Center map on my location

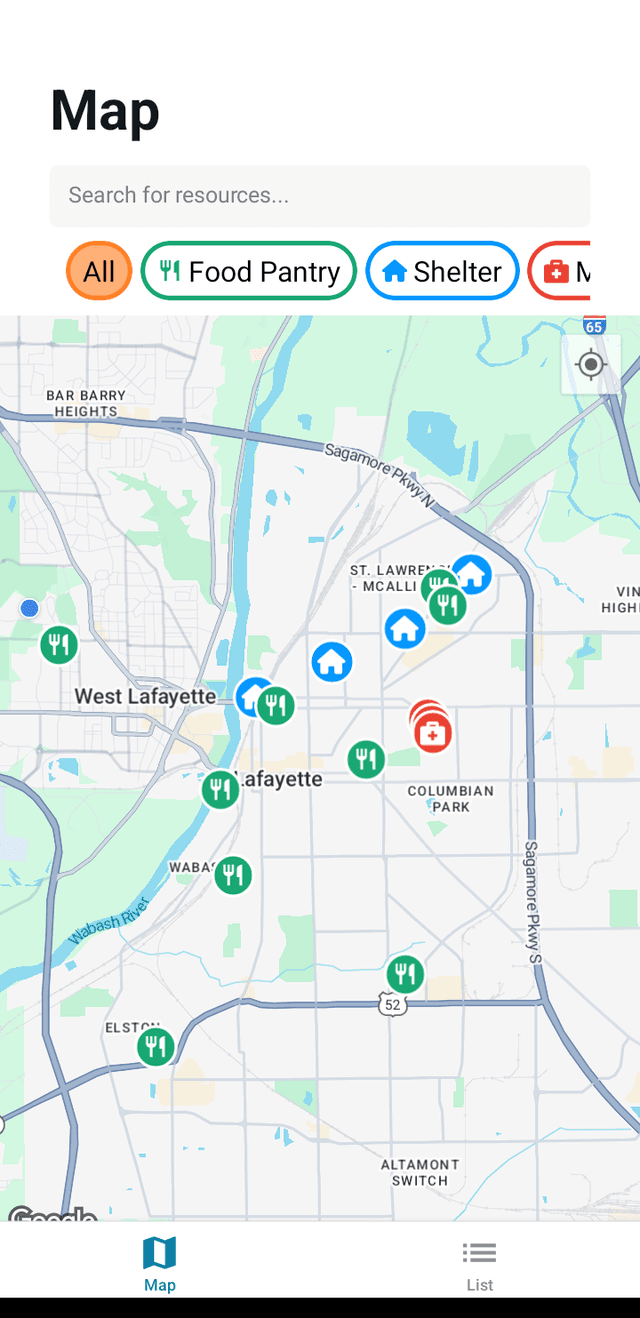coord(591,365)
